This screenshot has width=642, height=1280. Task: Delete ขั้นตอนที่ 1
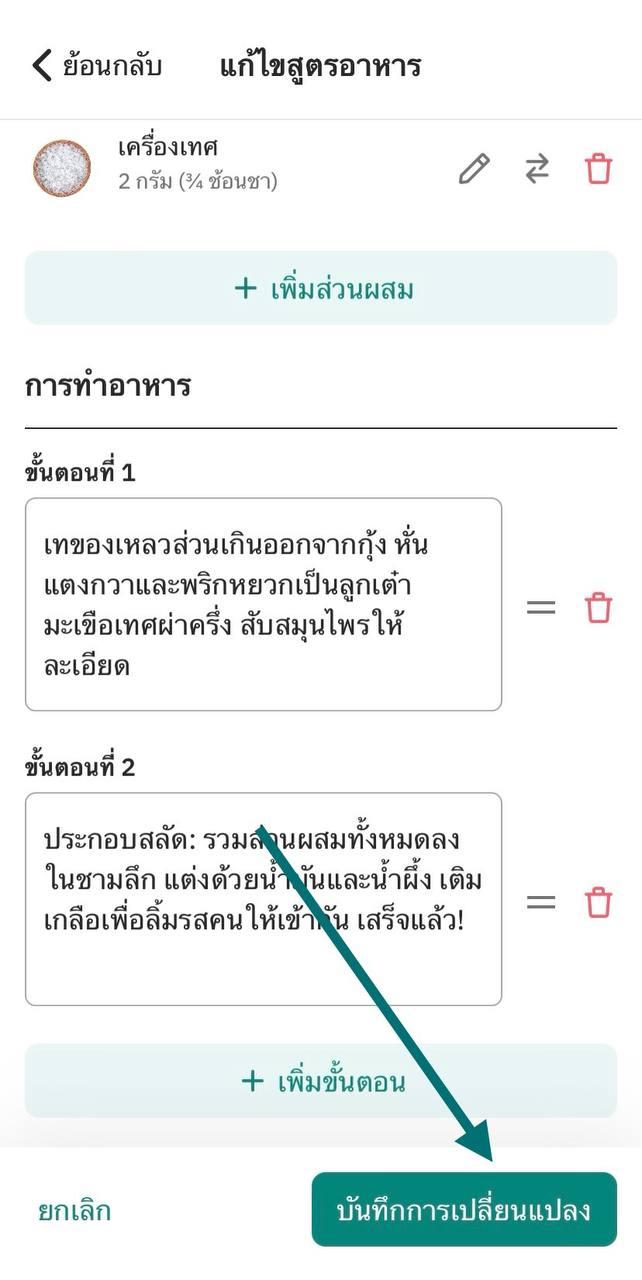(x=598, y=607)
